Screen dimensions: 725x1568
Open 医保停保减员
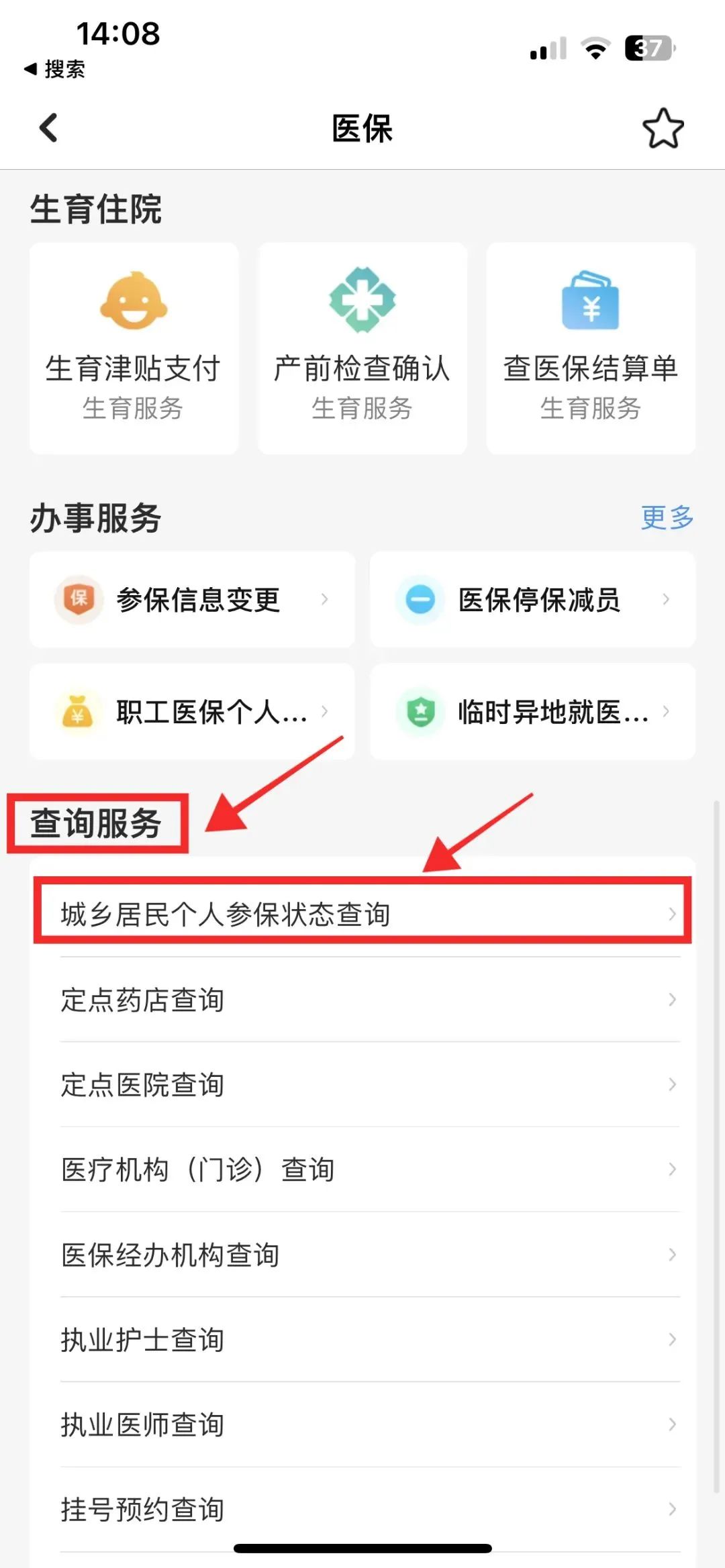533,599
